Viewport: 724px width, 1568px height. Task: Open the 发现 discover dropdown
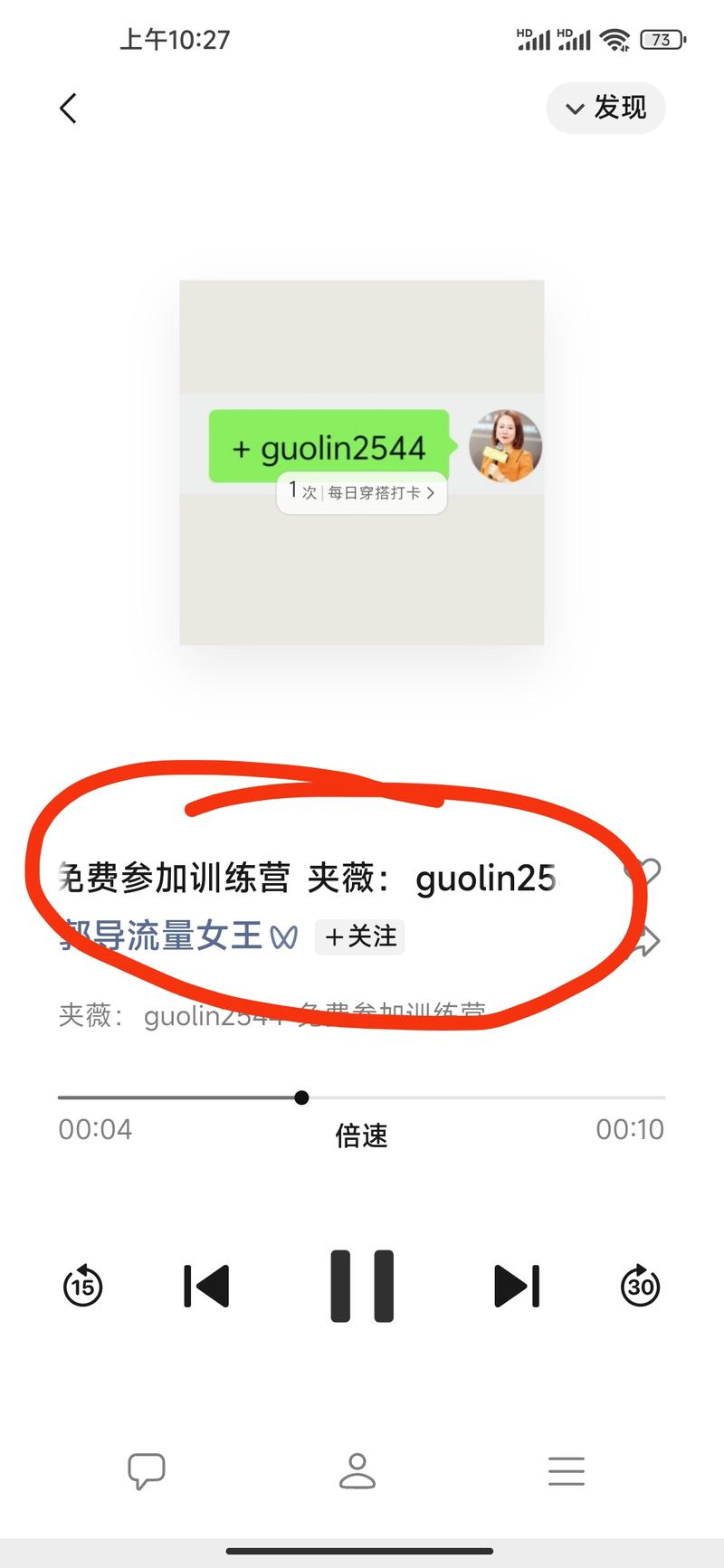(x=605, y=108)
